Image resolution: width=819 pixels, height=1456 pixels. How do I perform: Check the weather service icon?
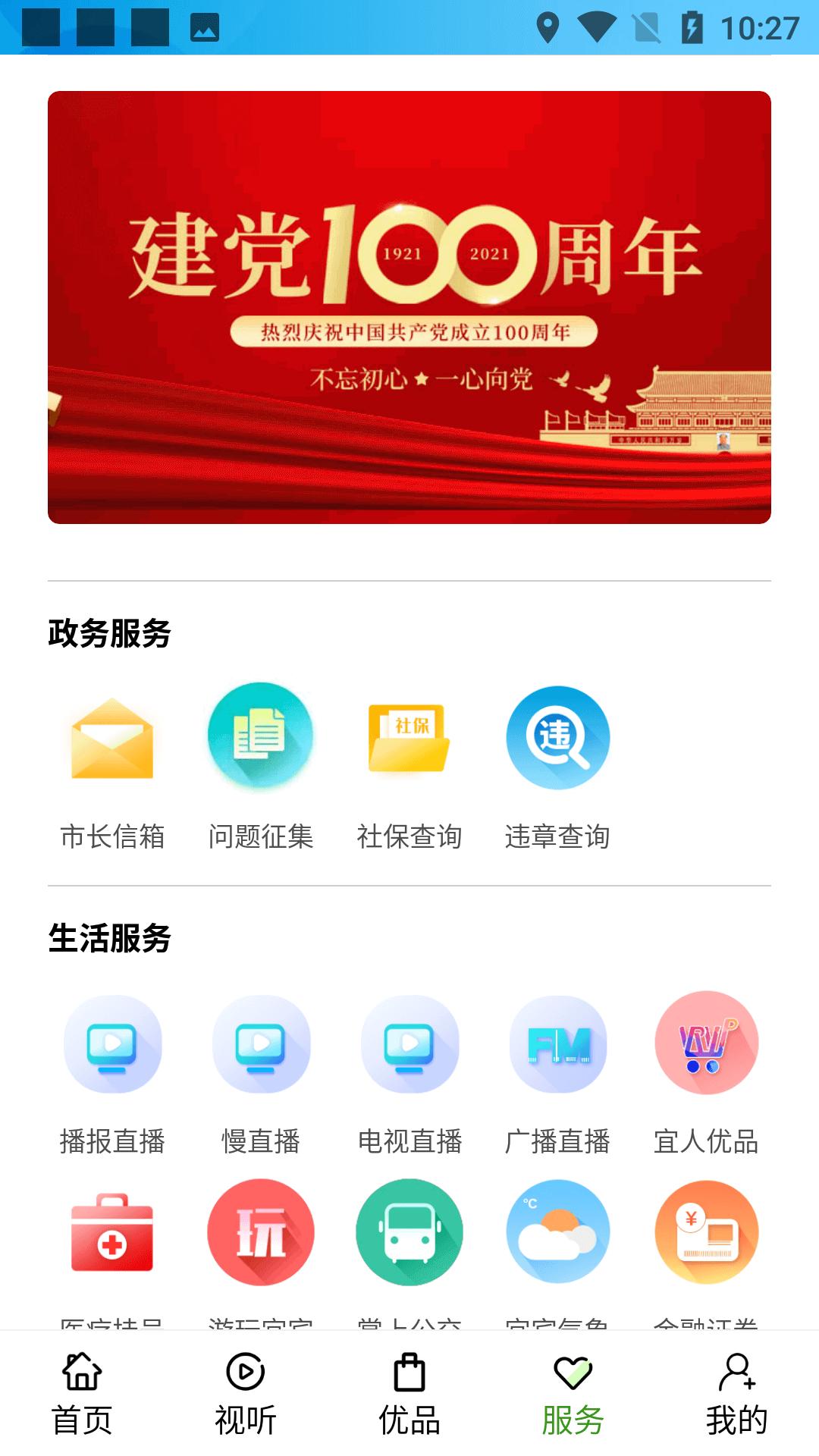coord(558,1232)
